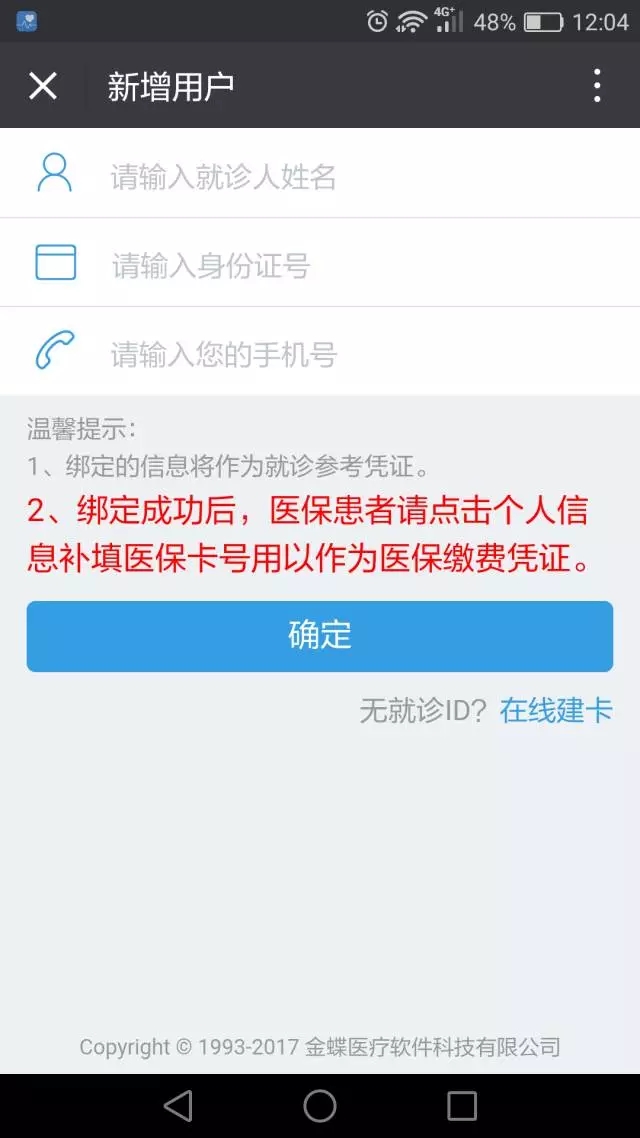
Task: Focus the ID number field 请输入身份证号
Action: pyautogui.click(x=320, y=263)
